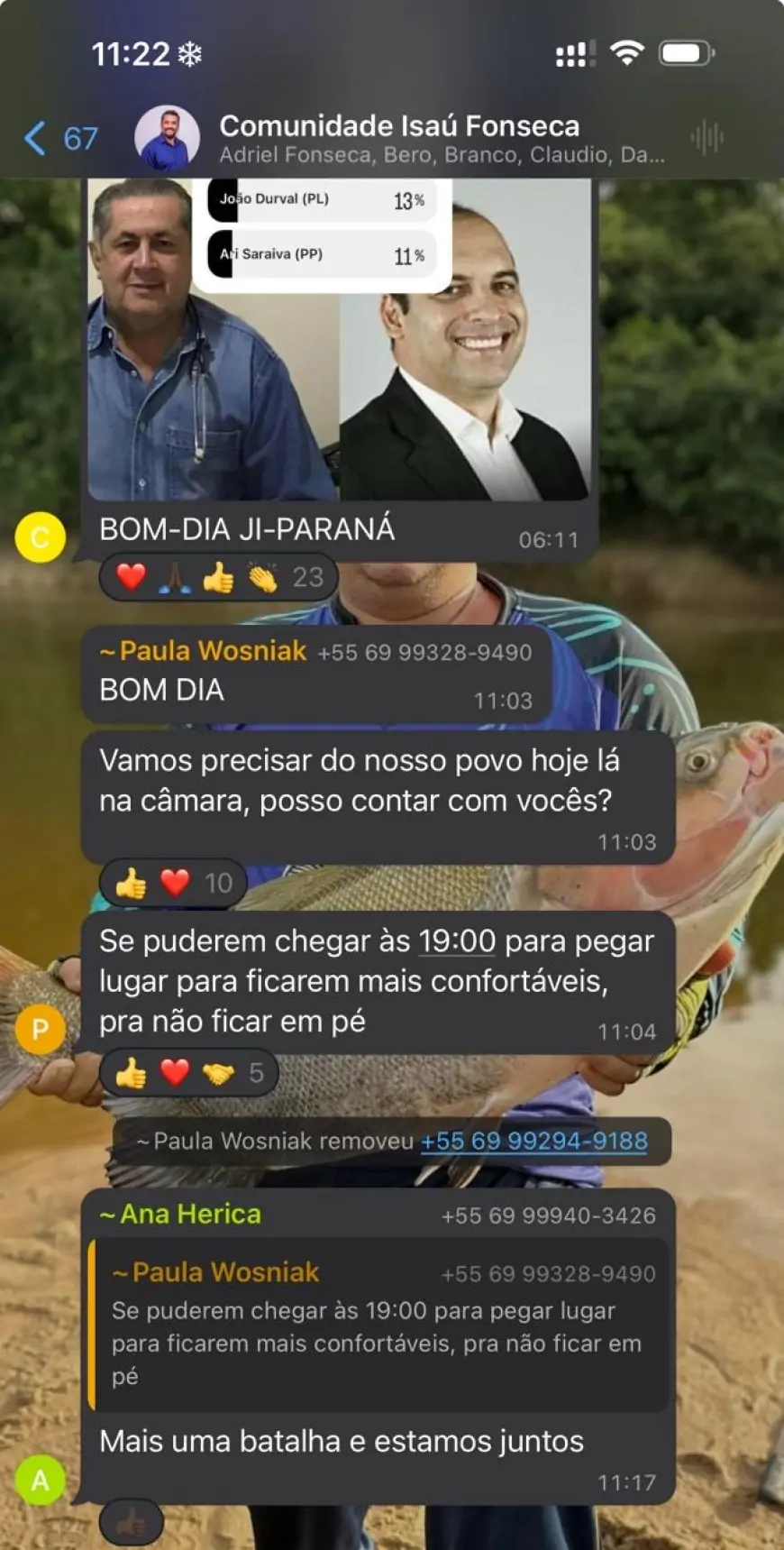Image resolution: width=784 pixels, height=1550 pixels.
Task: View reactions on BOM-DIA JI-PARANÁ message
Action: [x=218, y=577]
